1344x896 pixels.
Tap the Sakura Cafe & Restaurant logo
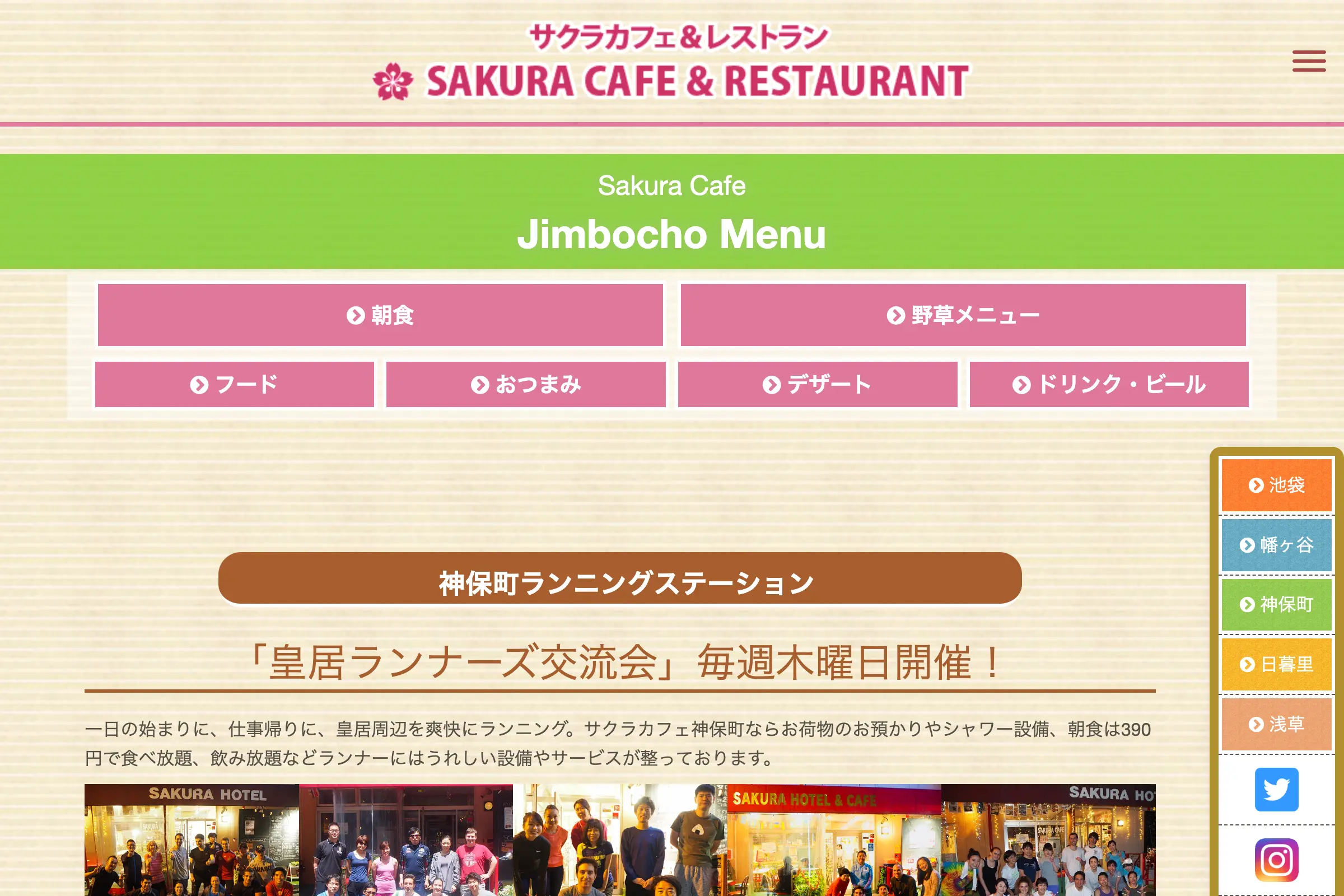pyautogui.click(x=671, y=62)
